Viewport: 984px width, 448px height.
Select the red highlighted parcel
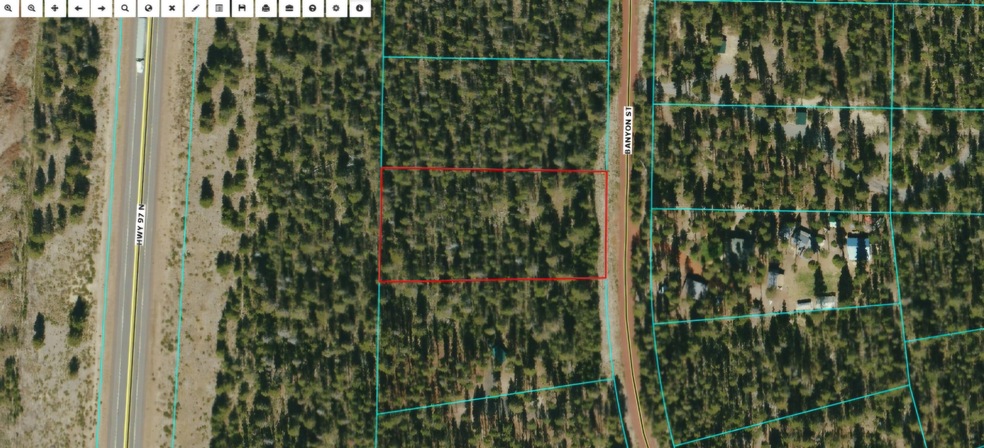pos(493,225)
